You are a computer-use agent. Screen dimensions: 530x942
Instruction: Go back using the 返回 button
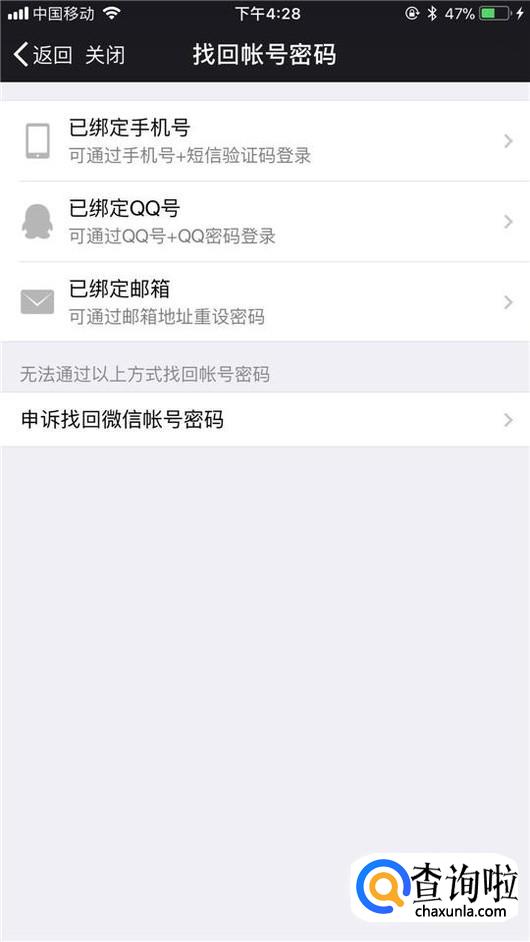pyautogui.click(x=42, y=55)
